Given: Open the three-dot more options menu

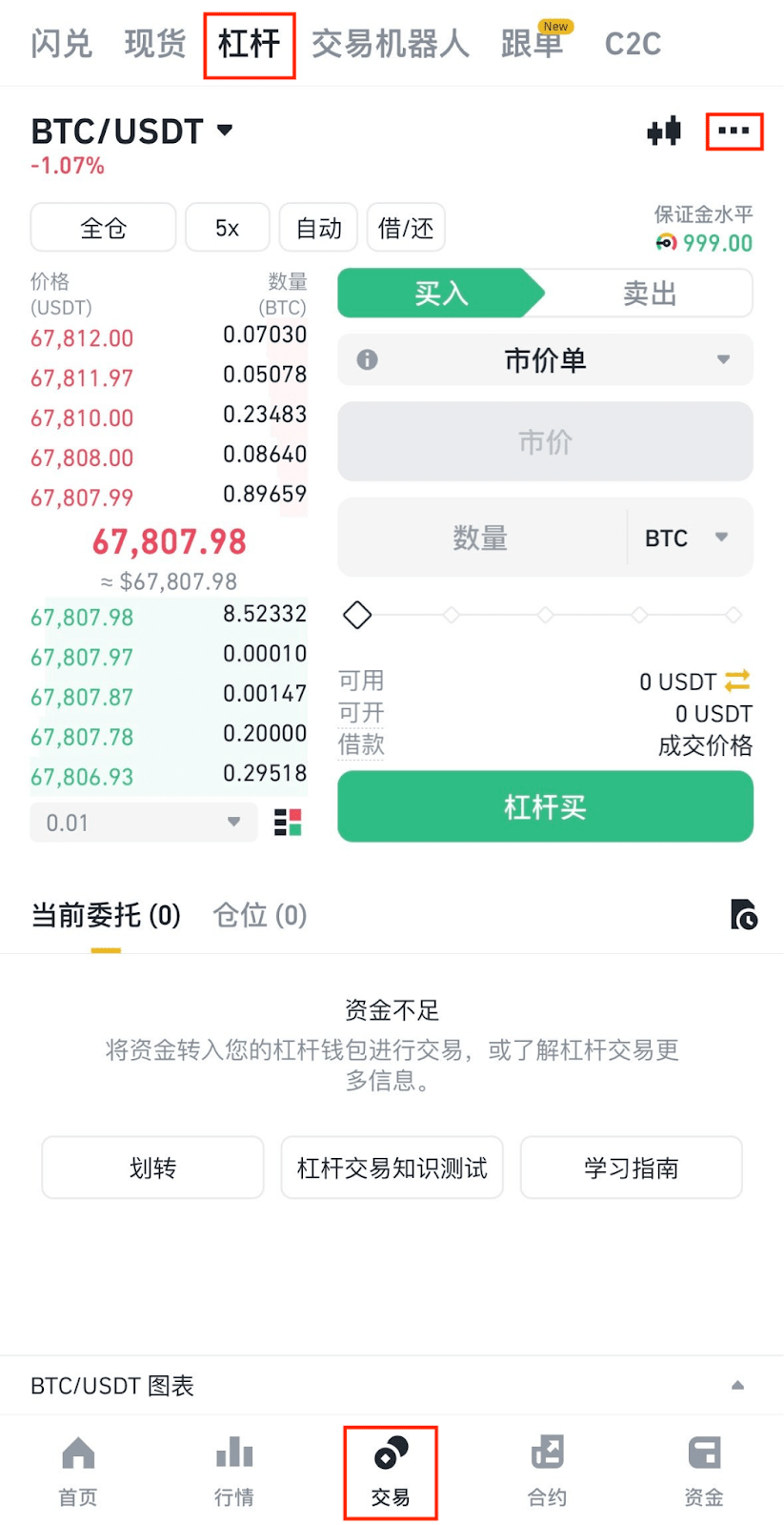Looking at the screenshot, I should click(734, 131).
